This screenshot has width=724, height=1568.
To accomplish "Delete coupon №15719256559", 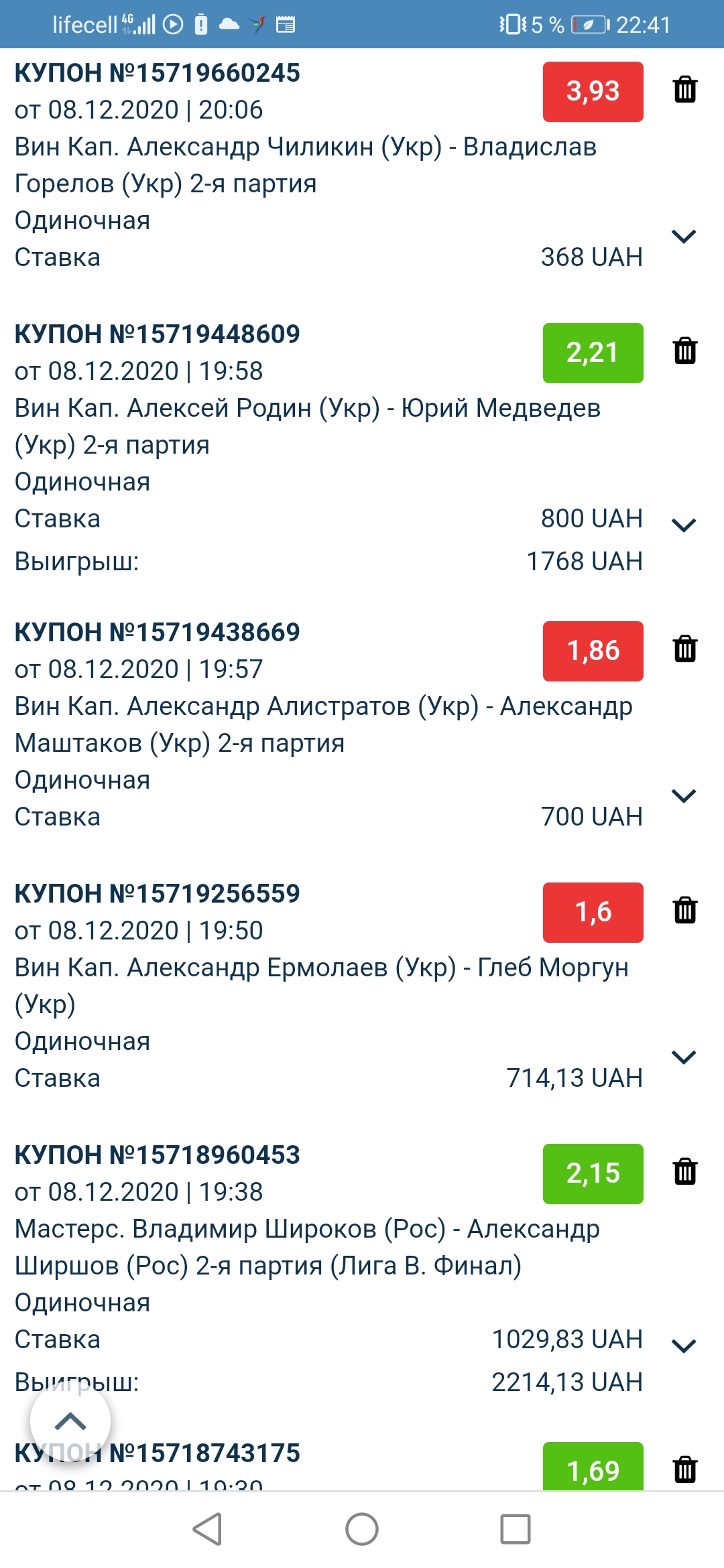I will pyautogui.click(x=684, y=910).
